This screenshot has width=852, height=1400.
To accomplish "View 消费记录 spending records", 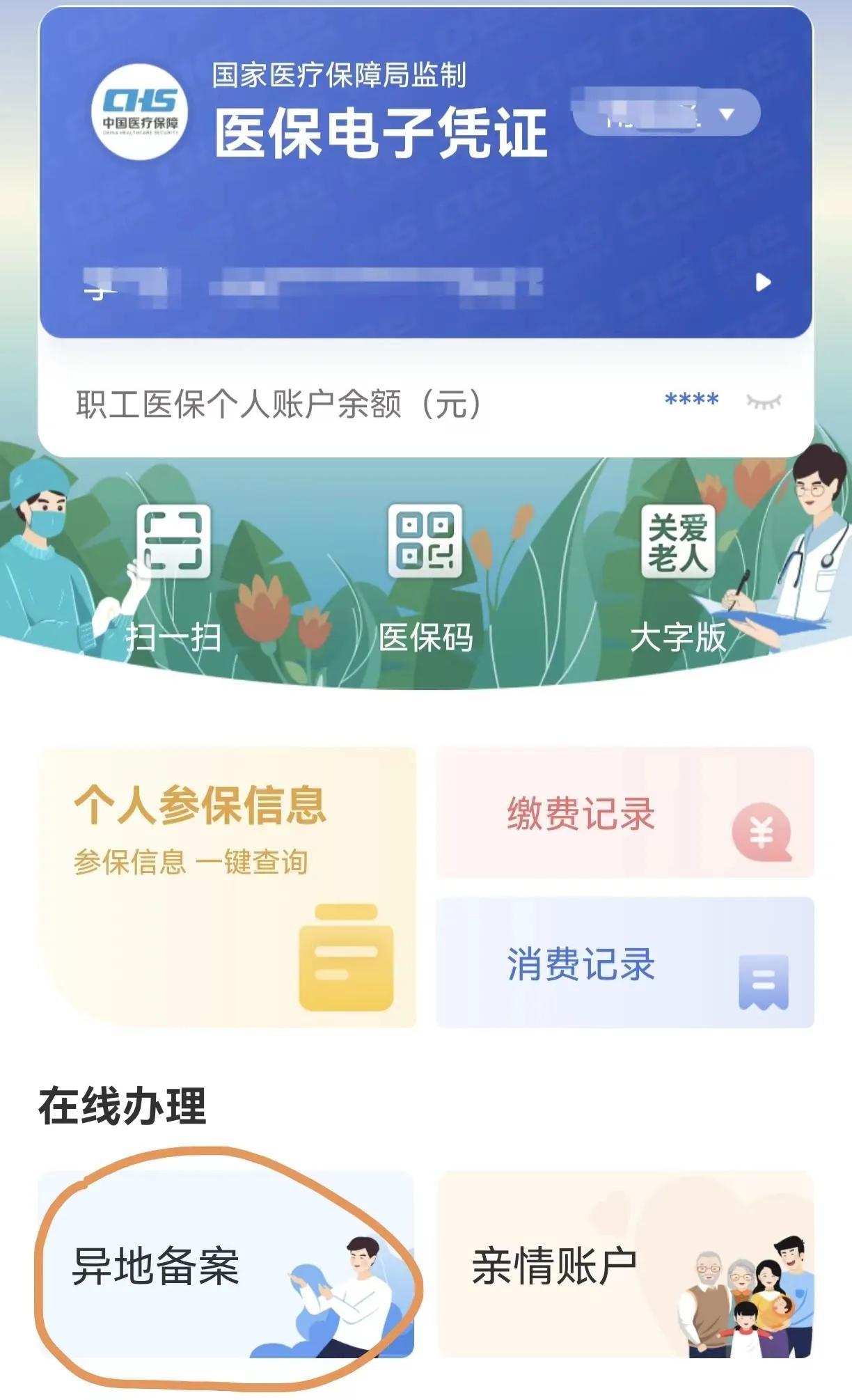I will click(624, 963).
